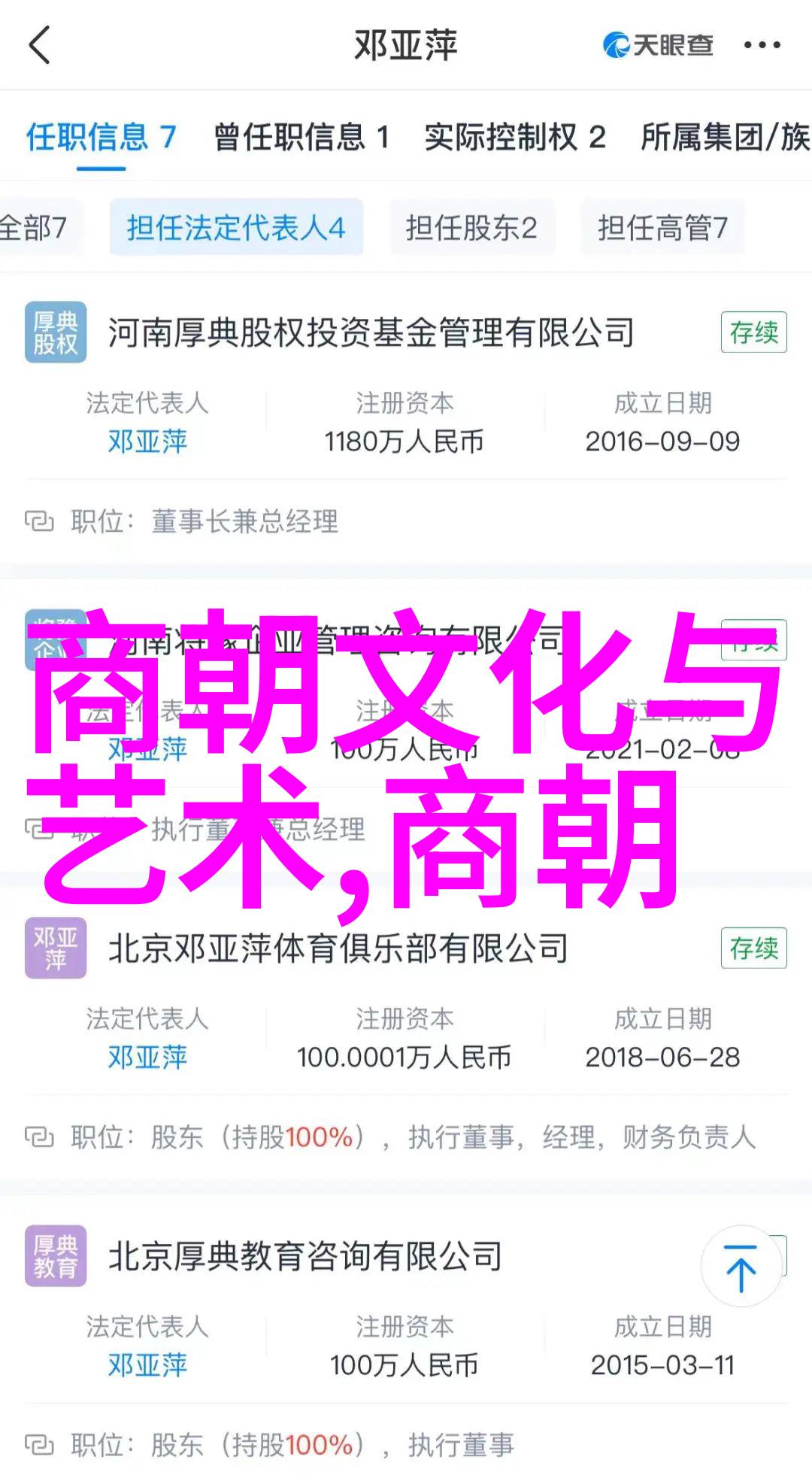This screenshot has width=812, height=1481.
Task: Open 北京厚典教育咨询有限公司 company card
Action: 305,1256
